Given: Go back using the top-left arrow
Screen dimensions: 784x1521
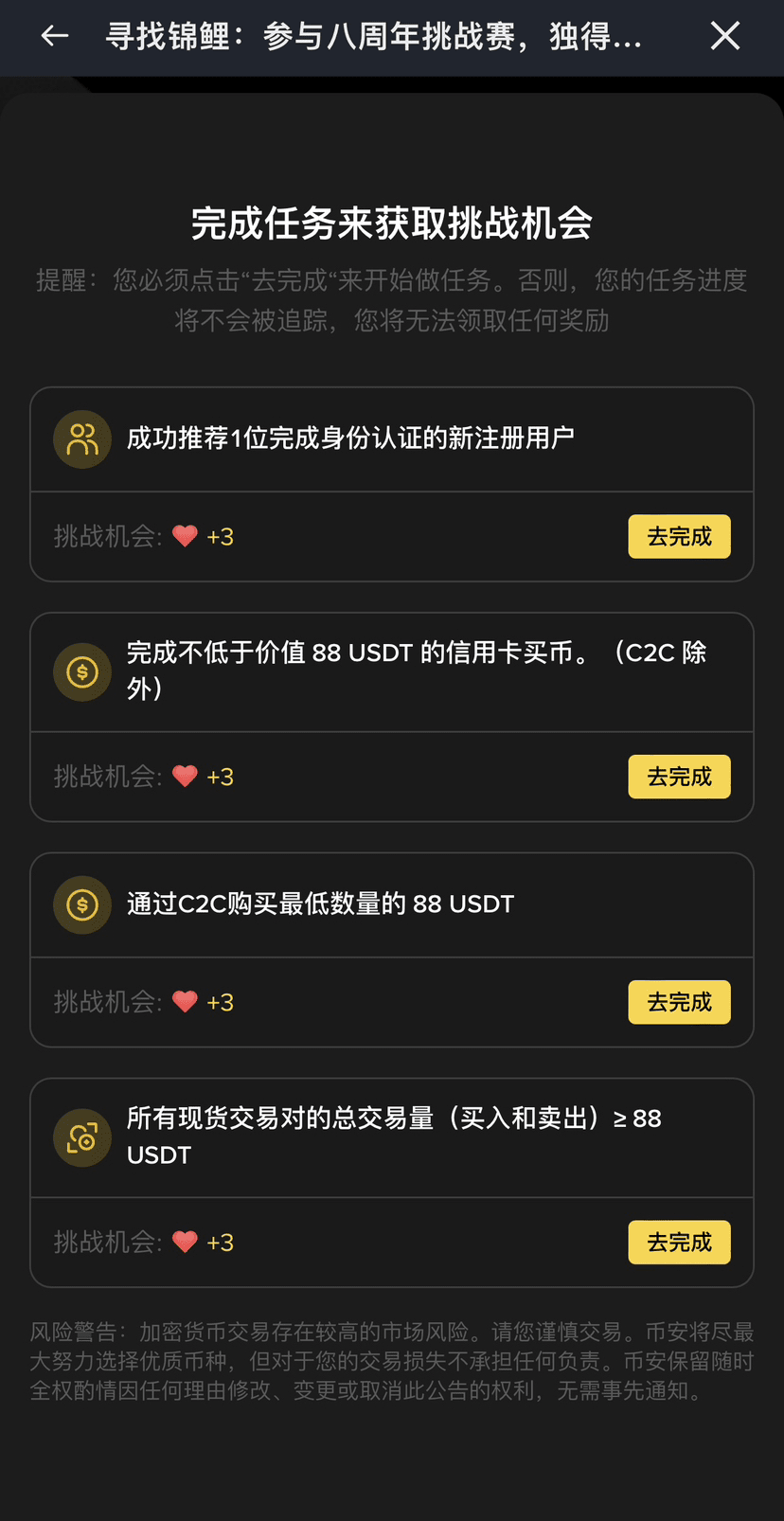Looking at the screenshot, I should [55, 36].
